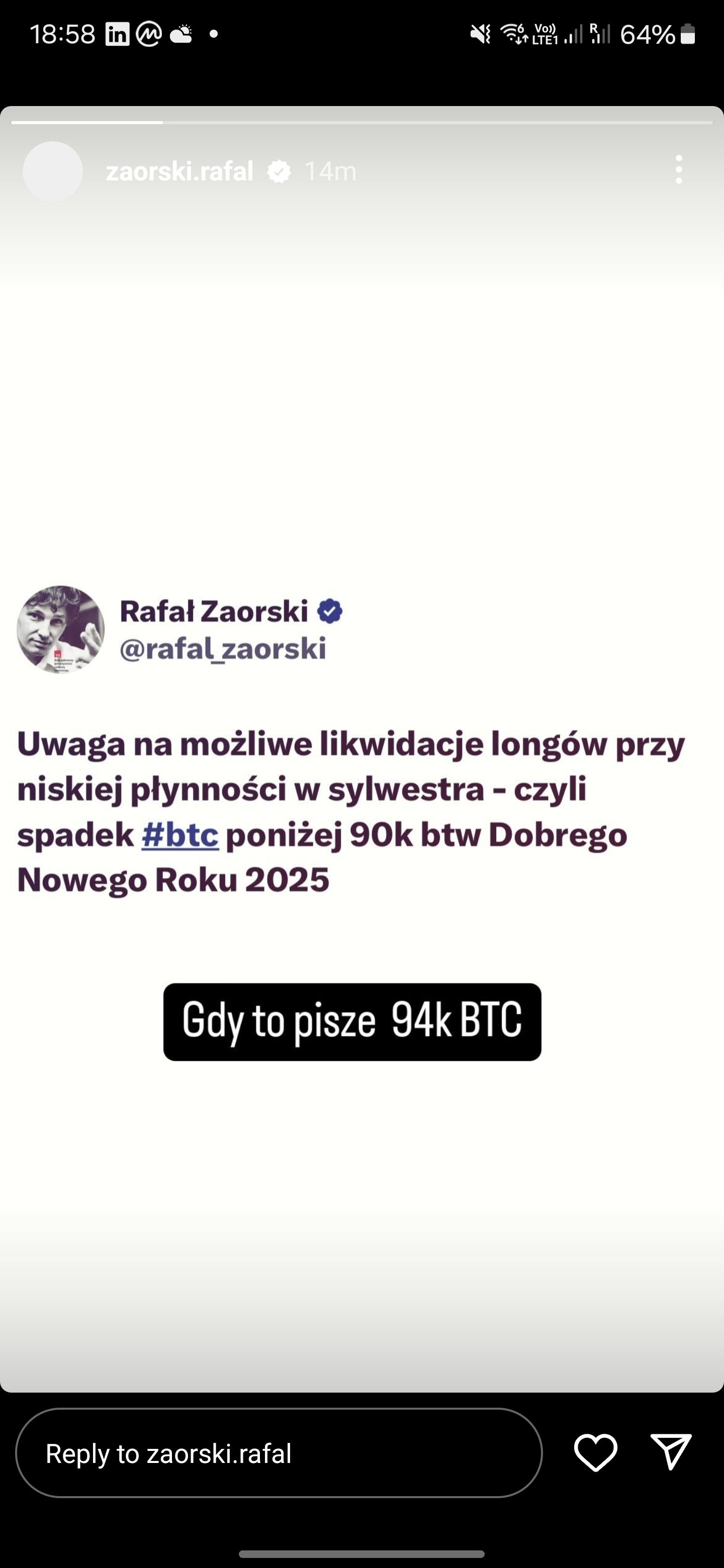Like this story with the heart
This screenshot has height=1568, width=724.
(595, 1453)
